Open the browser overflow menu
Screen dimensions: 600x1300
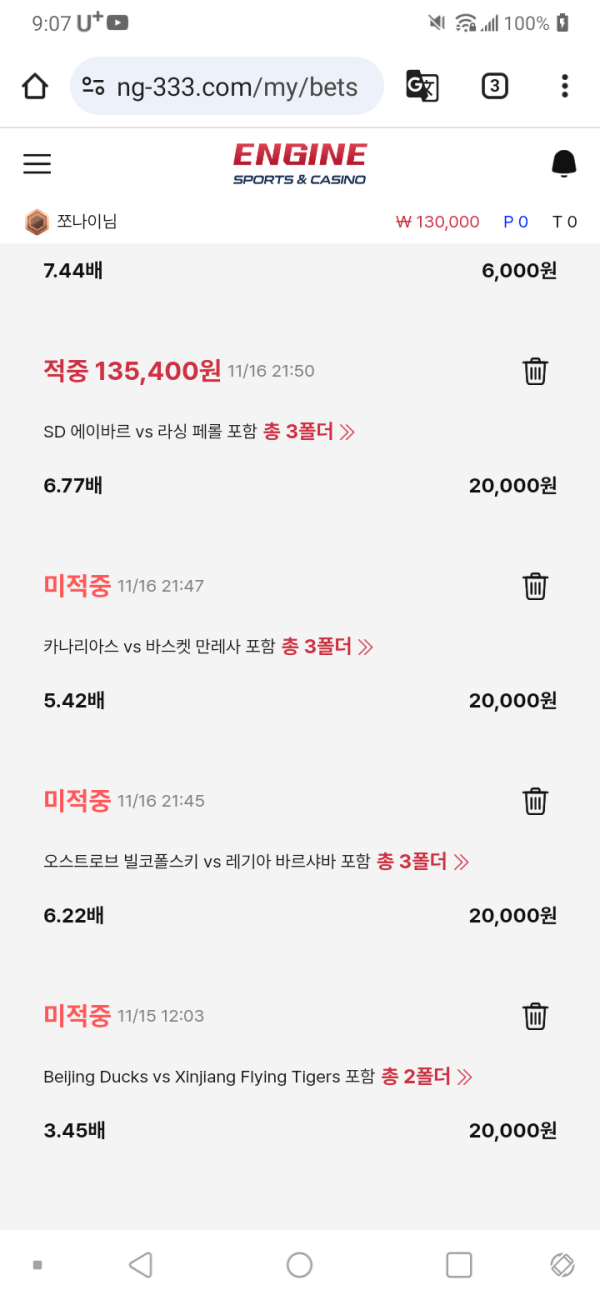565,87
